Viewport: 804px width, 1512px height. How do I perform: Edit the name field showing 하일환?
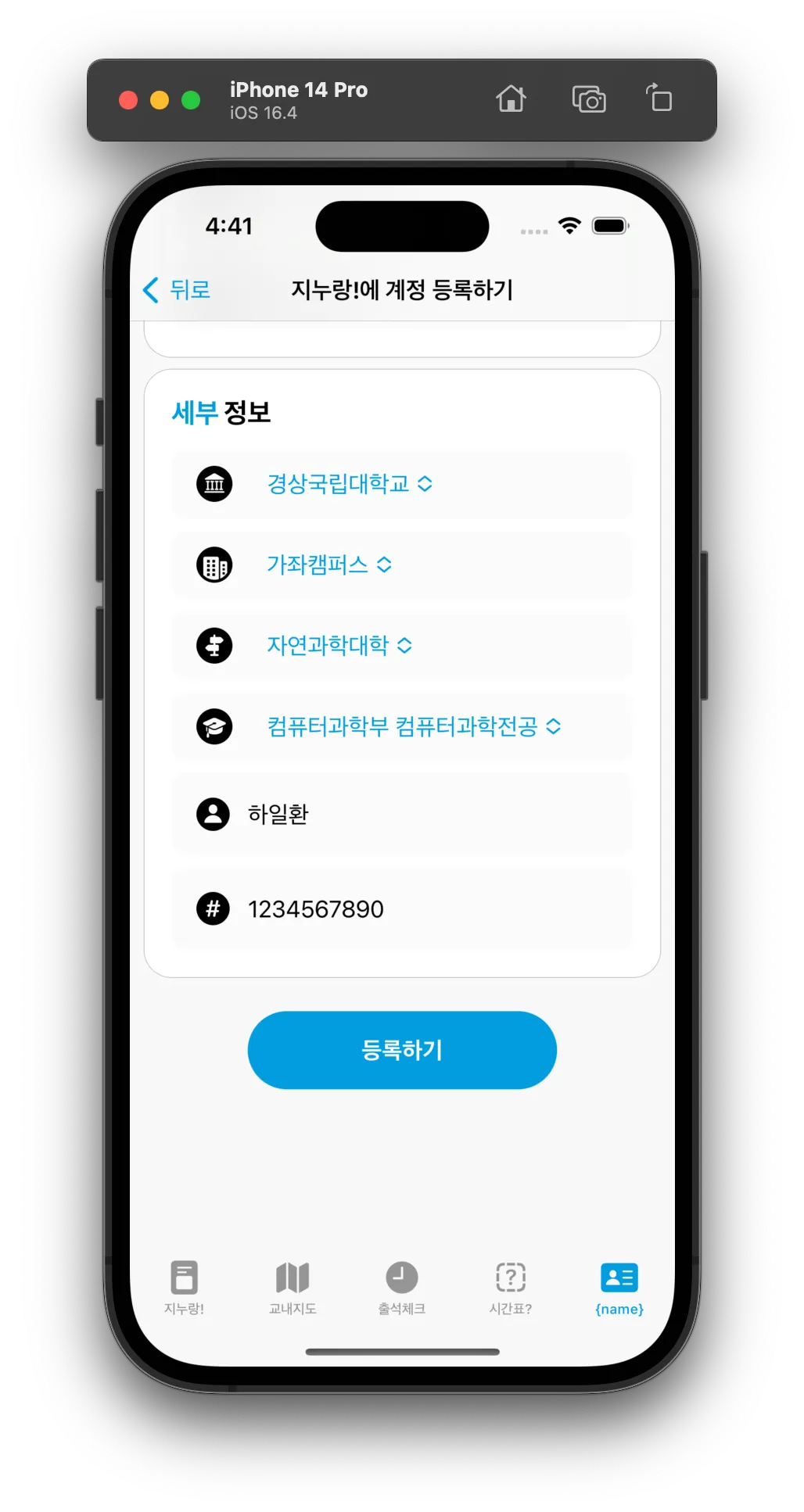pos(422,815)
